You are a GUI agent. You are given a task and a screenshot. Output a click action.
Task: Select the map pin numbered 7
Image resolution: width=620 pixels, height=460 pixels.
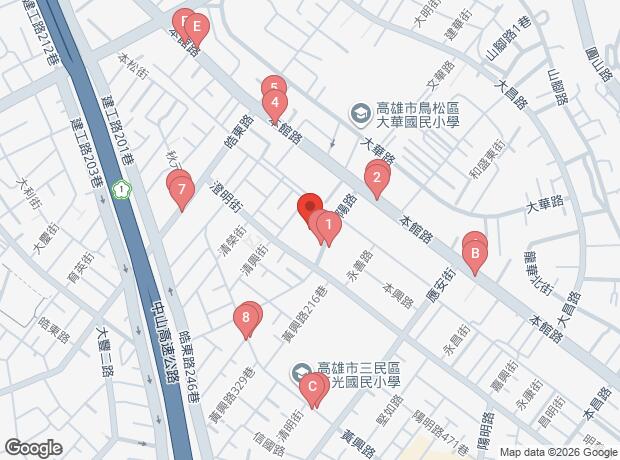click(x=181, y=188)
